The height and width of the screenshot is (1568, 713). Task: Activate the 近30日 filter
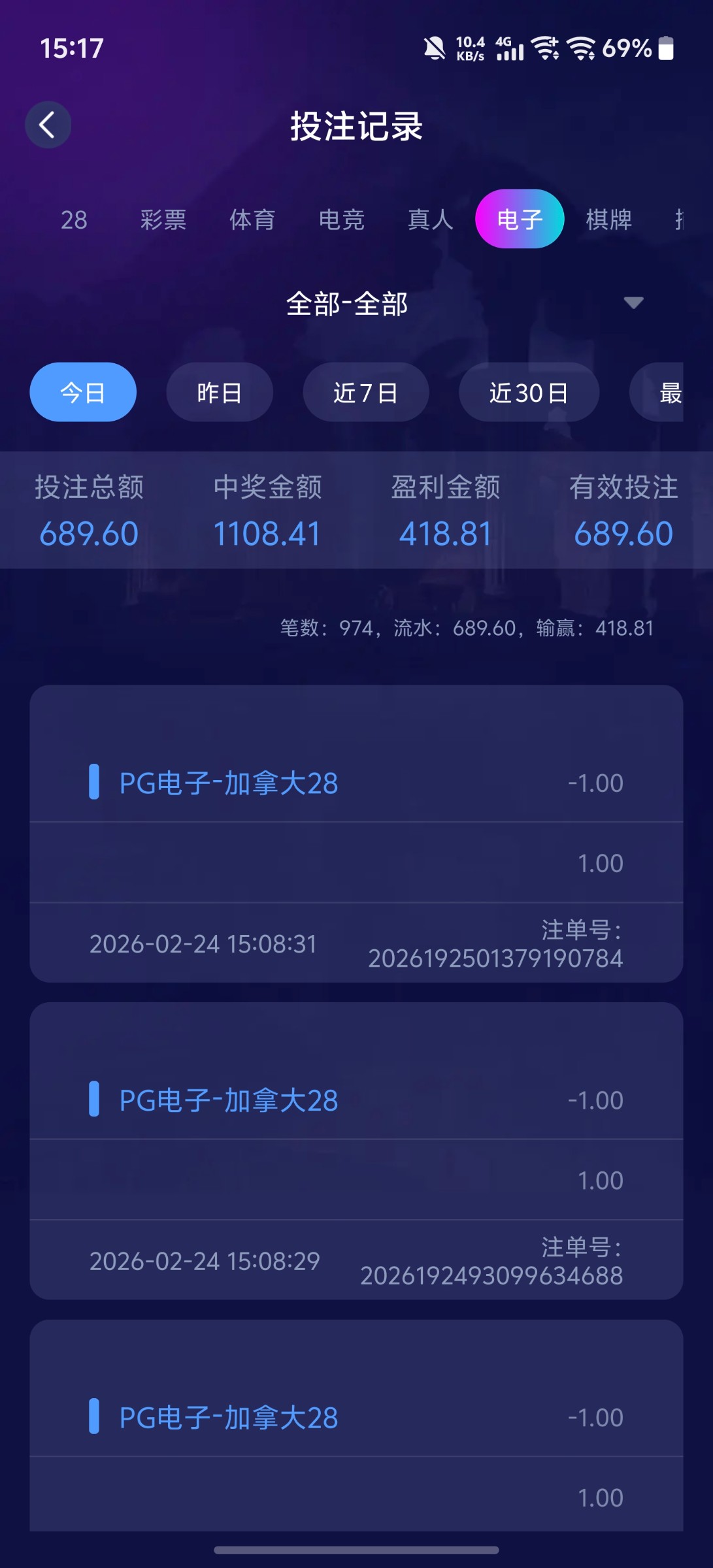click(528, 392)
